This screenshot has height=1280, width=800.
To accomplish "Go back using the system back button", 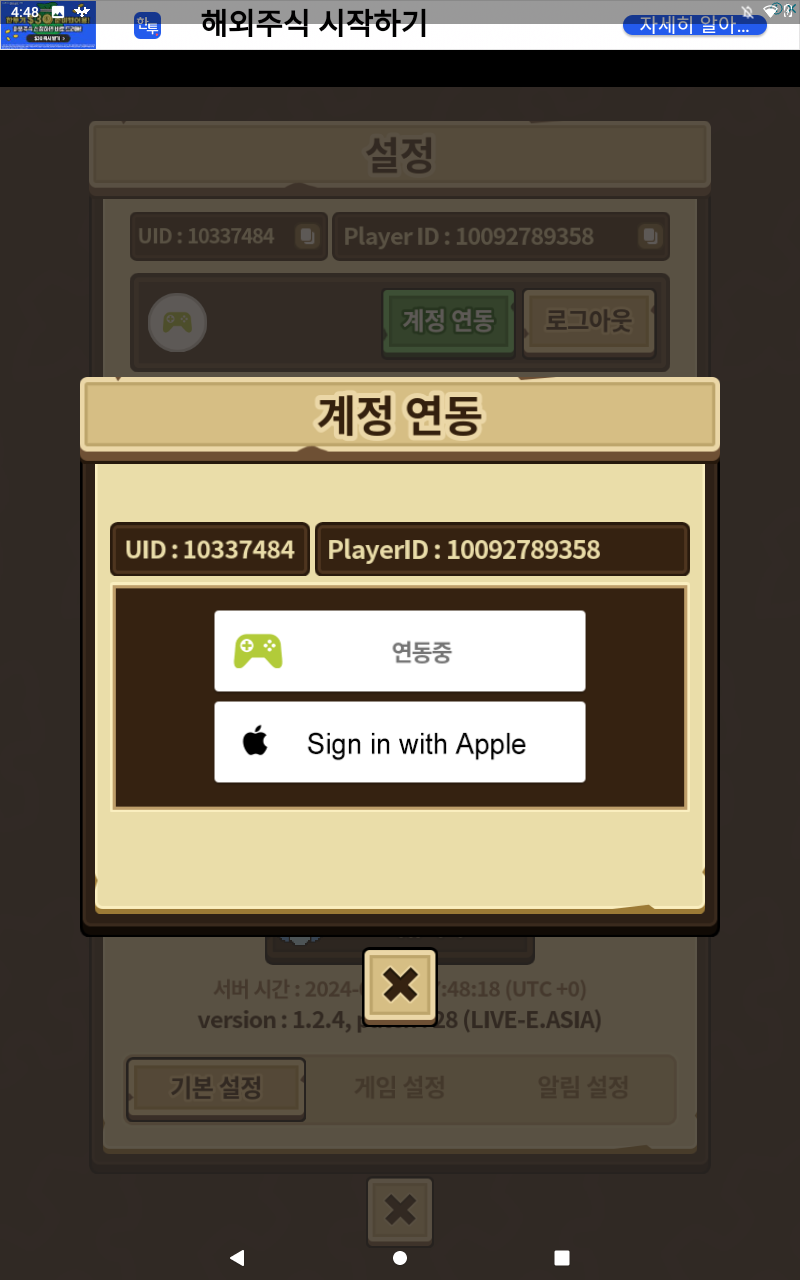I will pos(237,1258).
